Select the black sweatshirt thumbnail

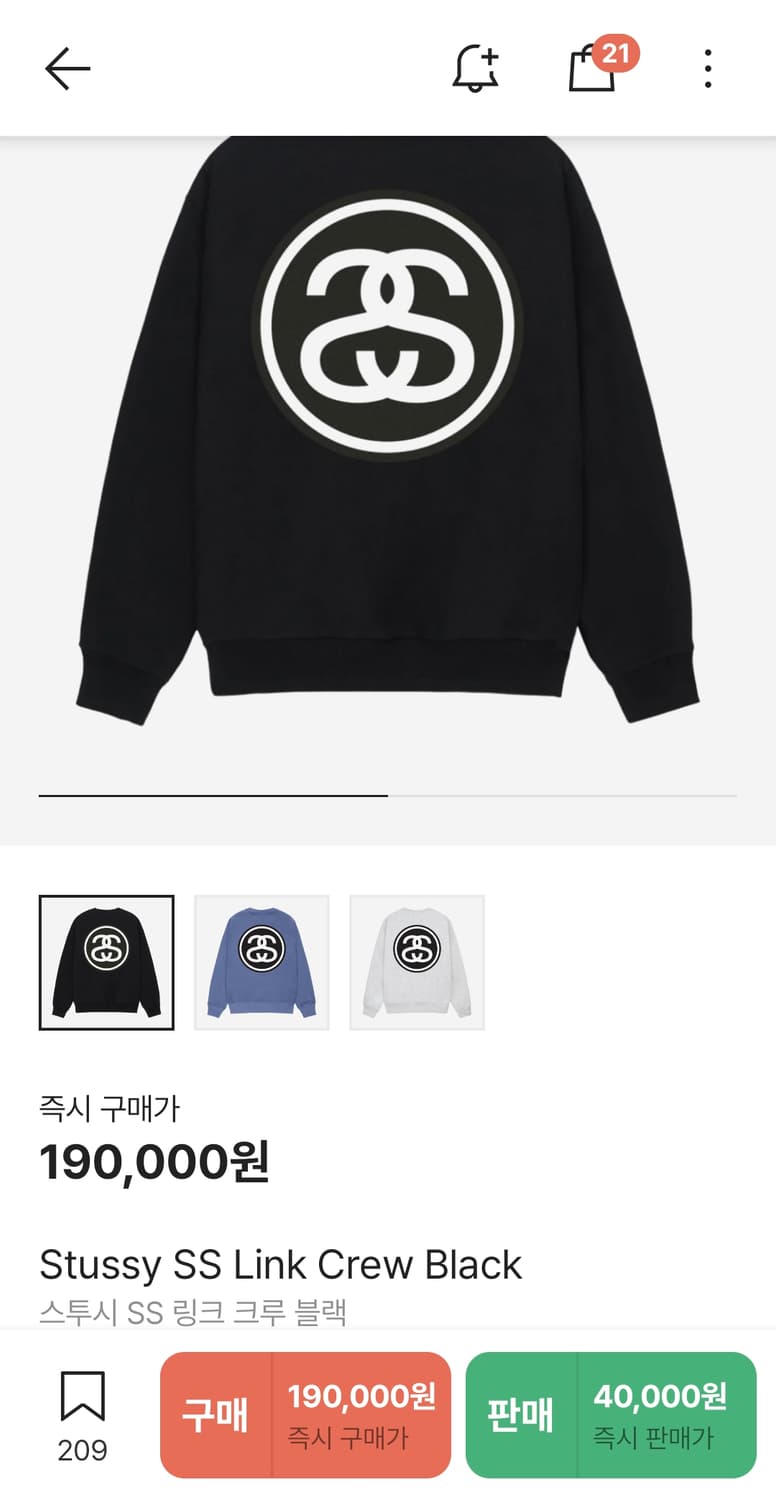point(106,960)
